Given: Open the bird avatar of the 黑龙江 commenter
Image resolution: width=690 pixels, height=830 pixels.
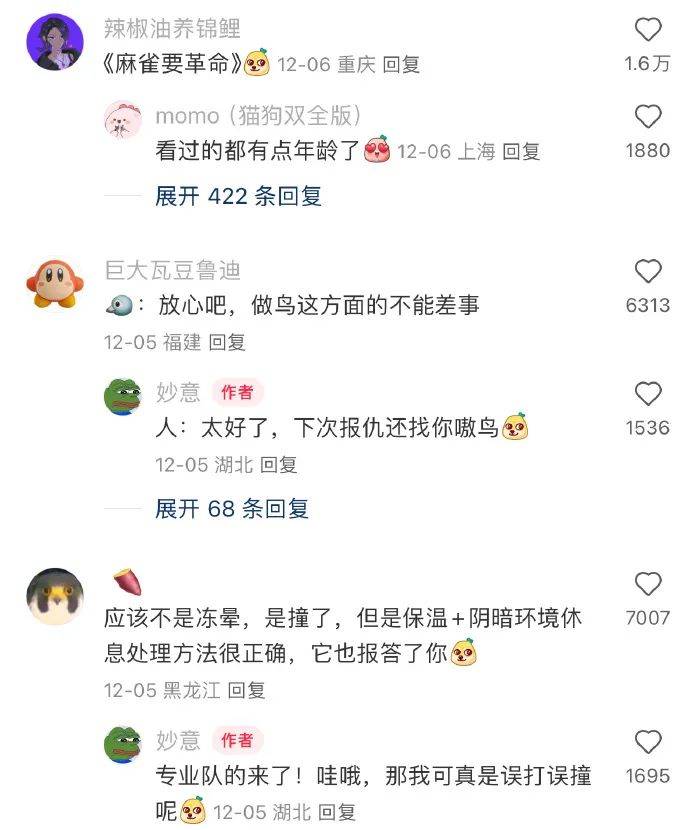Looking at the screenshot, I should (x=53, y=596).
